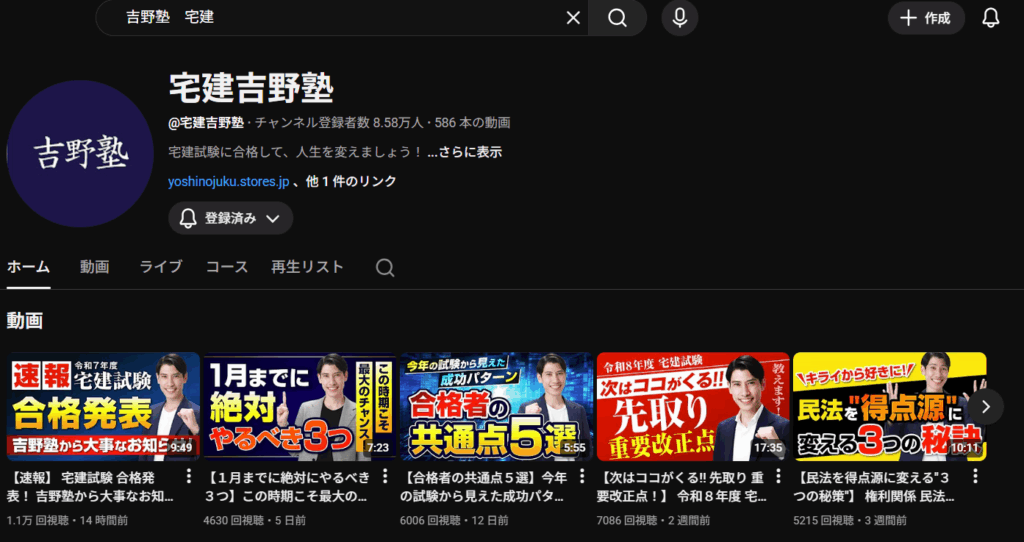Image resolution: width=1024 pixels, height=542 pixels.
Task: Open the options menu for 【合格者の共通点5選】
Action: point(581,476)
